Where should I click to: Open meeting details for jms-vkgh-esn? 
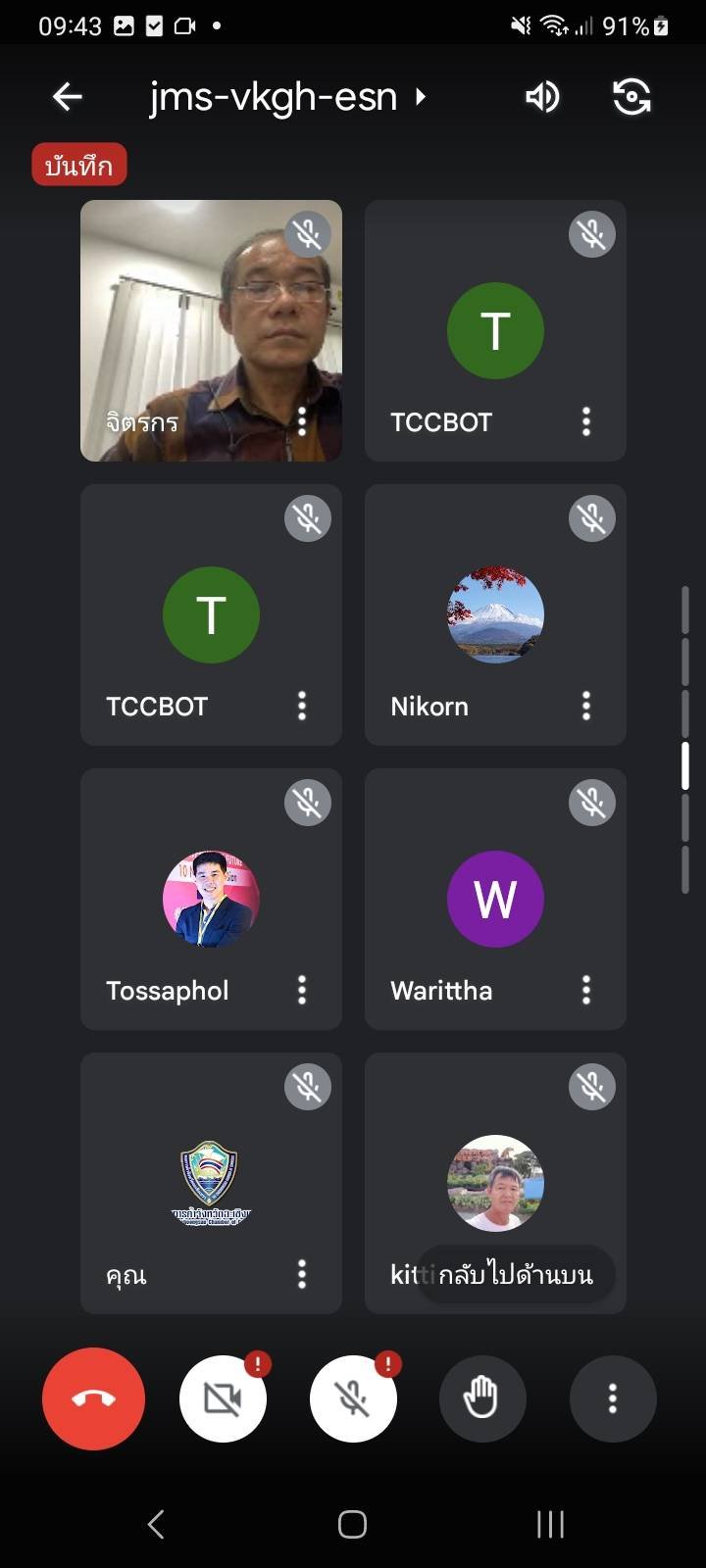[x=287, y=96]
